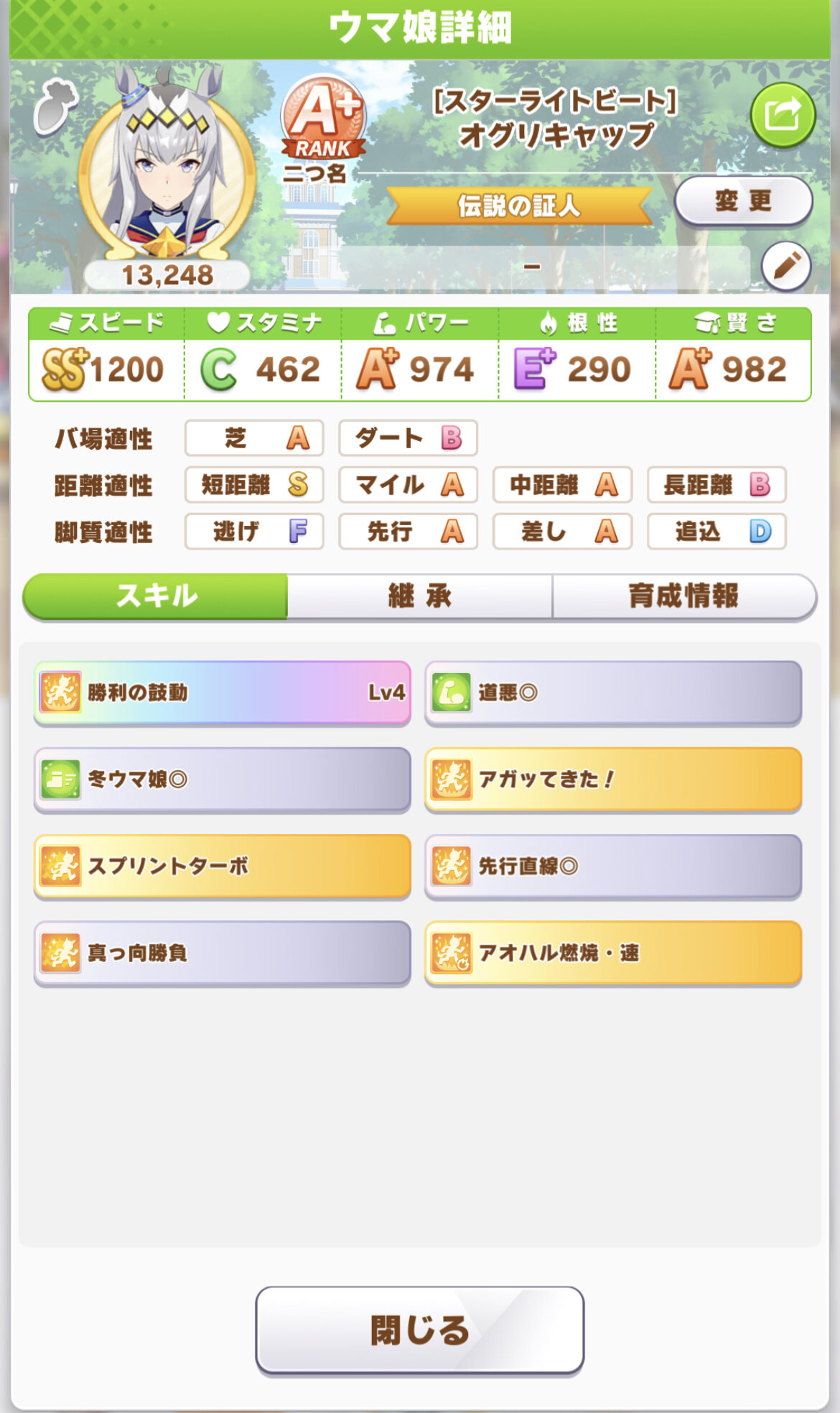
Task: Open the アオハル燃焼・速 skill
Action: [613, 953]
